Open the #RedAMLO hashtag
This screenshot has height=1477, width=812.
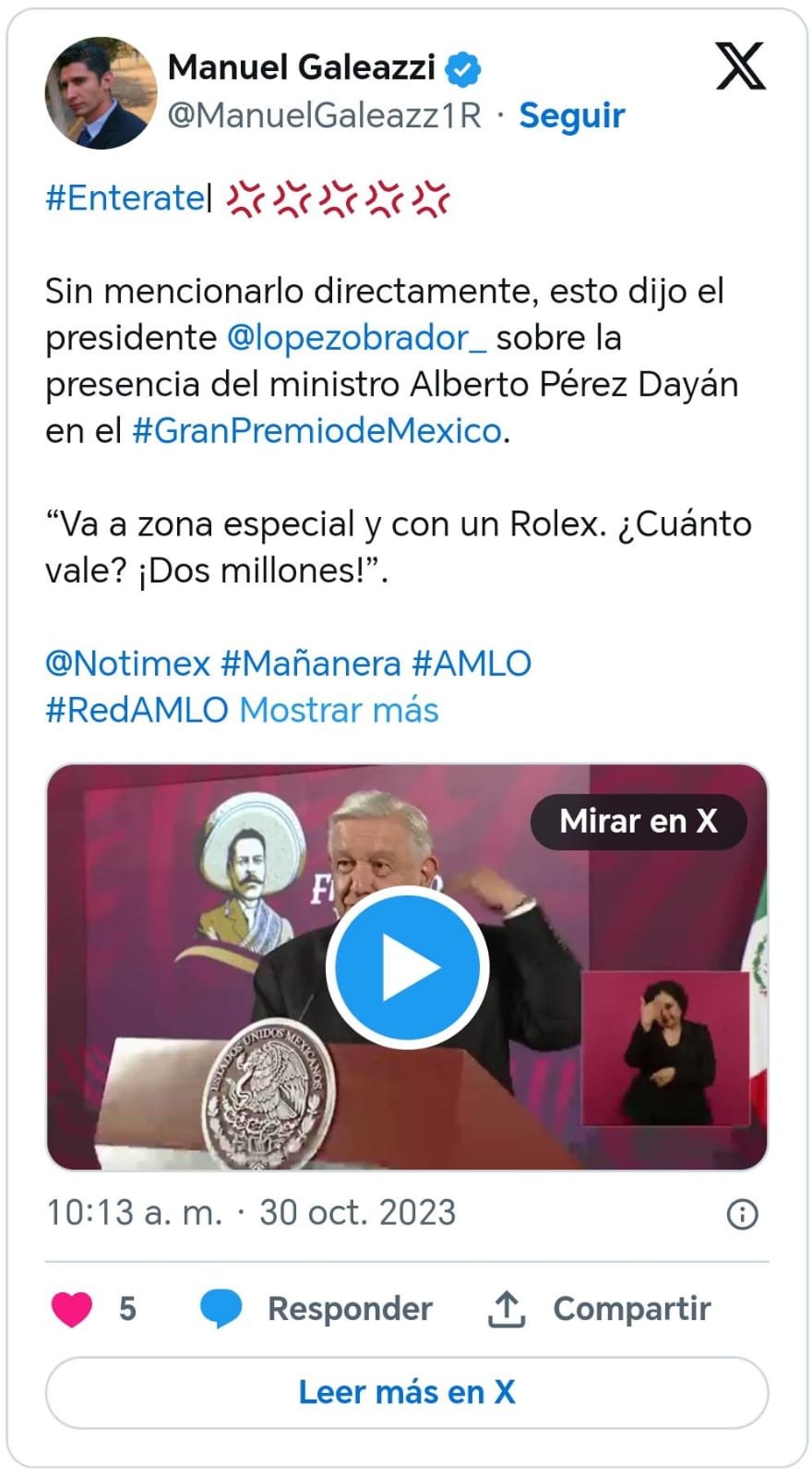coord(137,710)
